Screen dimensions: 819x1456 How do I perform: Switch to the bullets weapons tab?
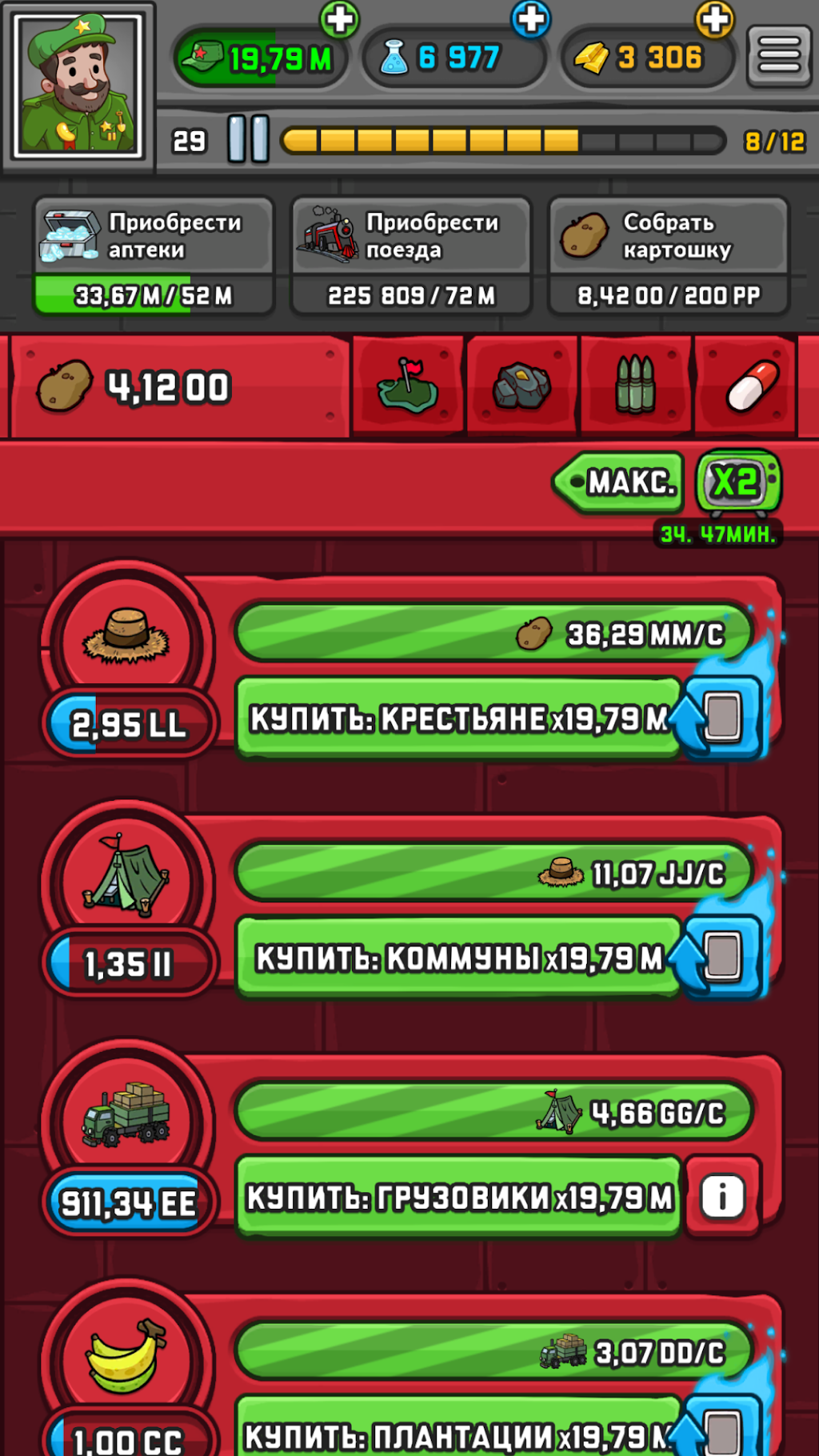tap(636, 386)
